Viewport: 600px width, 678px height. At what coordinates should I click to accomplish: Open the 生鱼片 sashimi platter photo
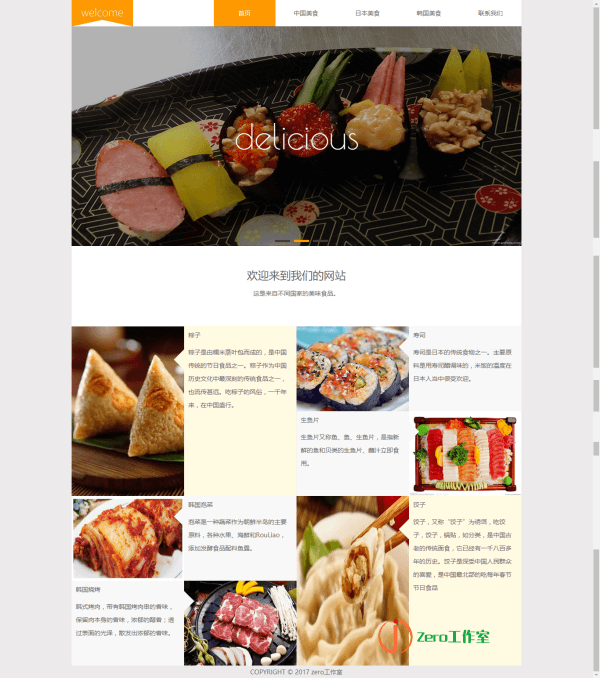[x=465, y=453]
